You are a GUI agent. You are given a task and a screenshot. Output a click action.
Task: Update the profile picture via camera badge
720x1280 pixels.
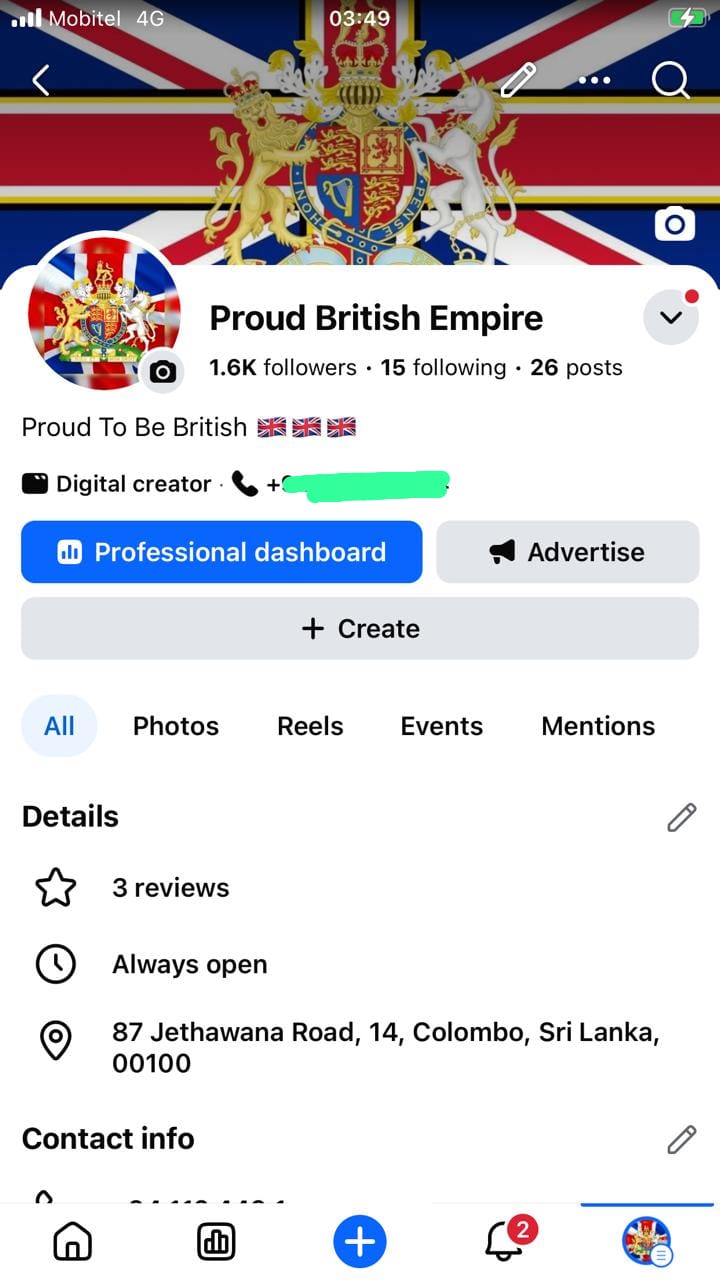click(162, 372)
